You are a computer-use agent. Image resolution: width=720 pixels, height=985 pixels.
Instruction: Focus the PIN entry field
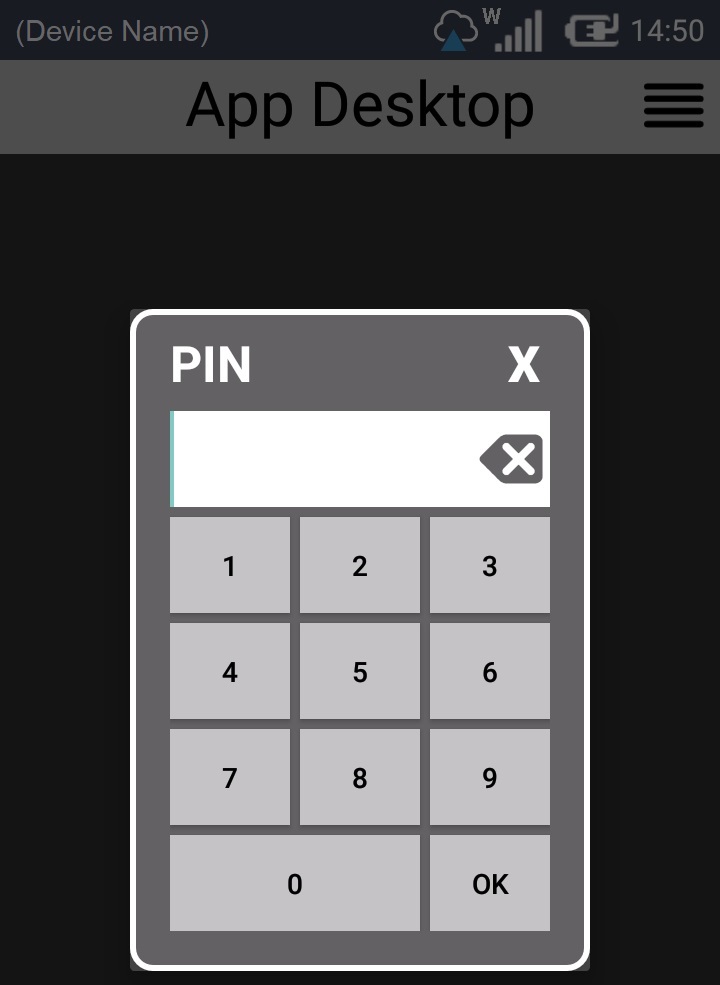click(x=320, y=459)
